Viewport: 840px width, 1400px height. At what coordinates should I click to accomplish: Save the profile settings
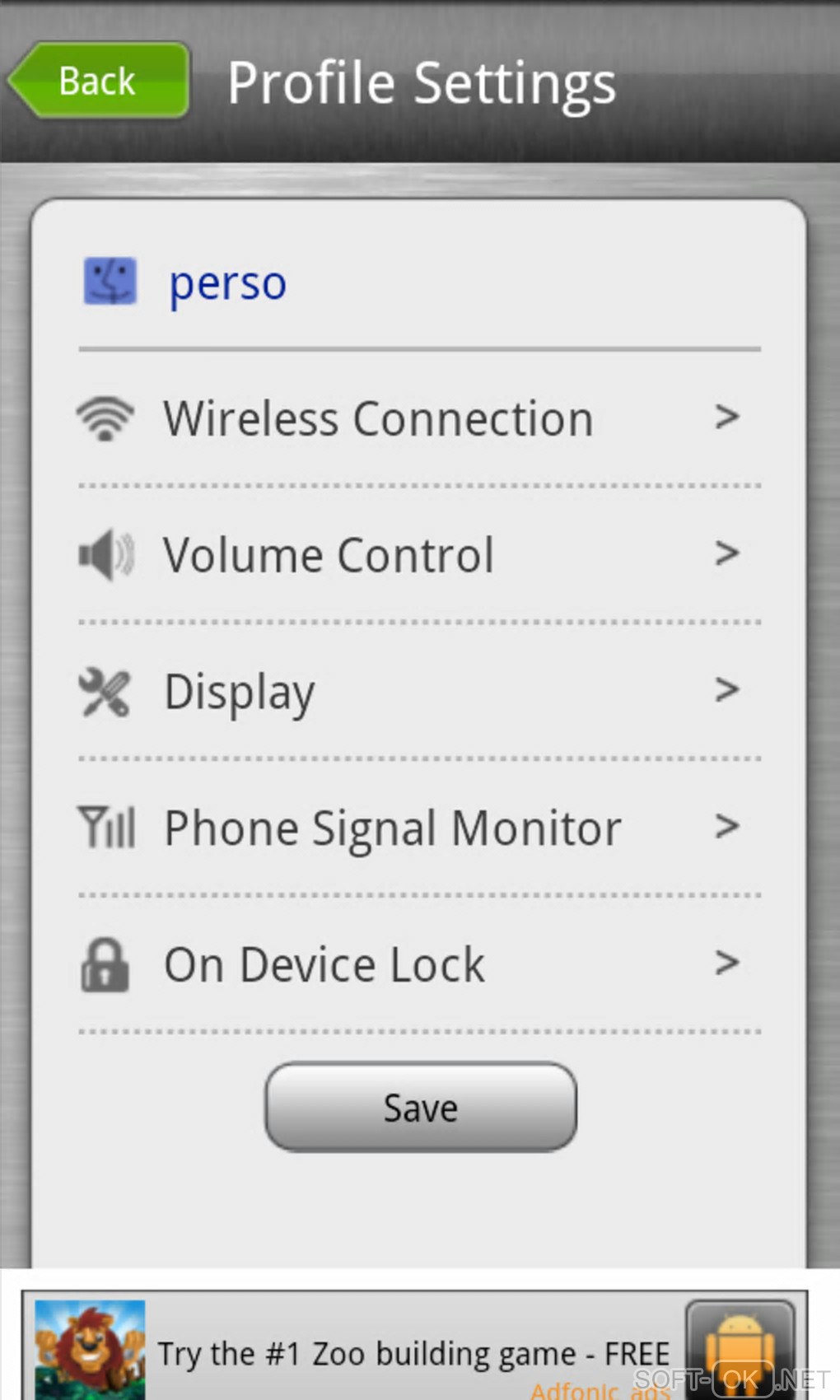(x=420, y=1107)
